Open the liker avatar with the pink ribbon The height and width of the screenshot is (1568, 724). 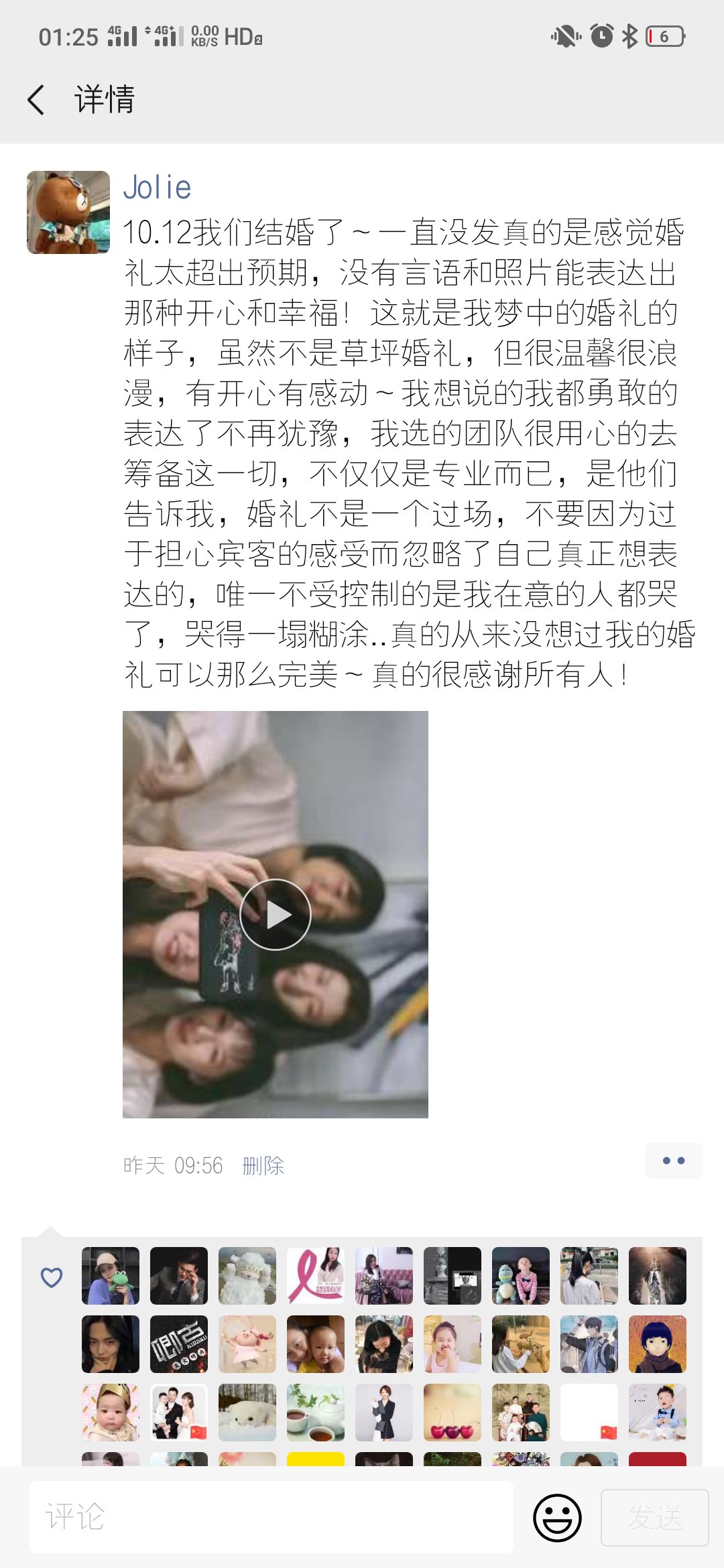(316, 1276)
